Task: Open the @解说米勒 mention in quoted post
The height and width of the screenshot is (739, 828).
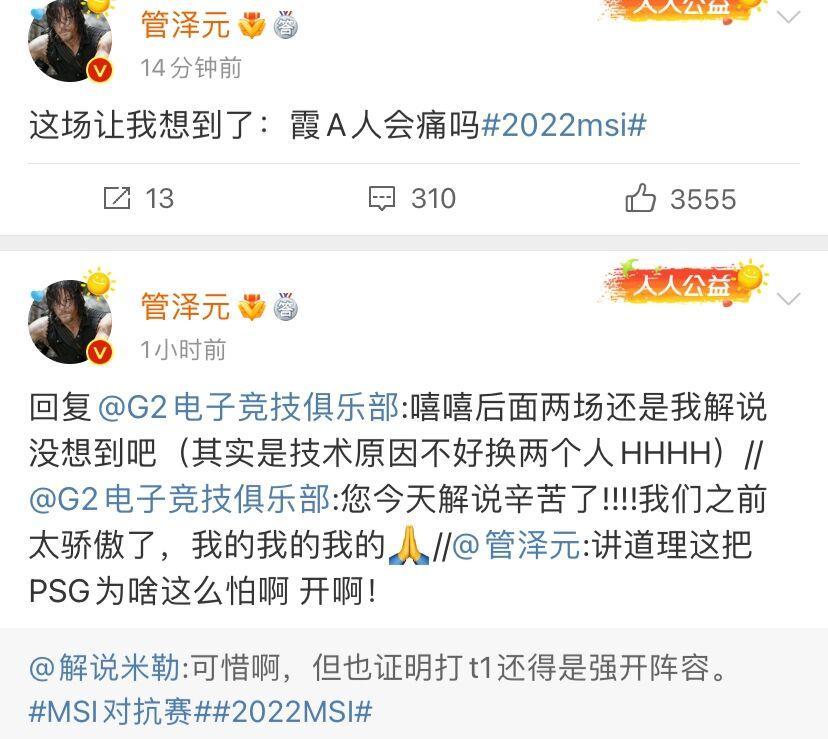Action: (106, 667)
